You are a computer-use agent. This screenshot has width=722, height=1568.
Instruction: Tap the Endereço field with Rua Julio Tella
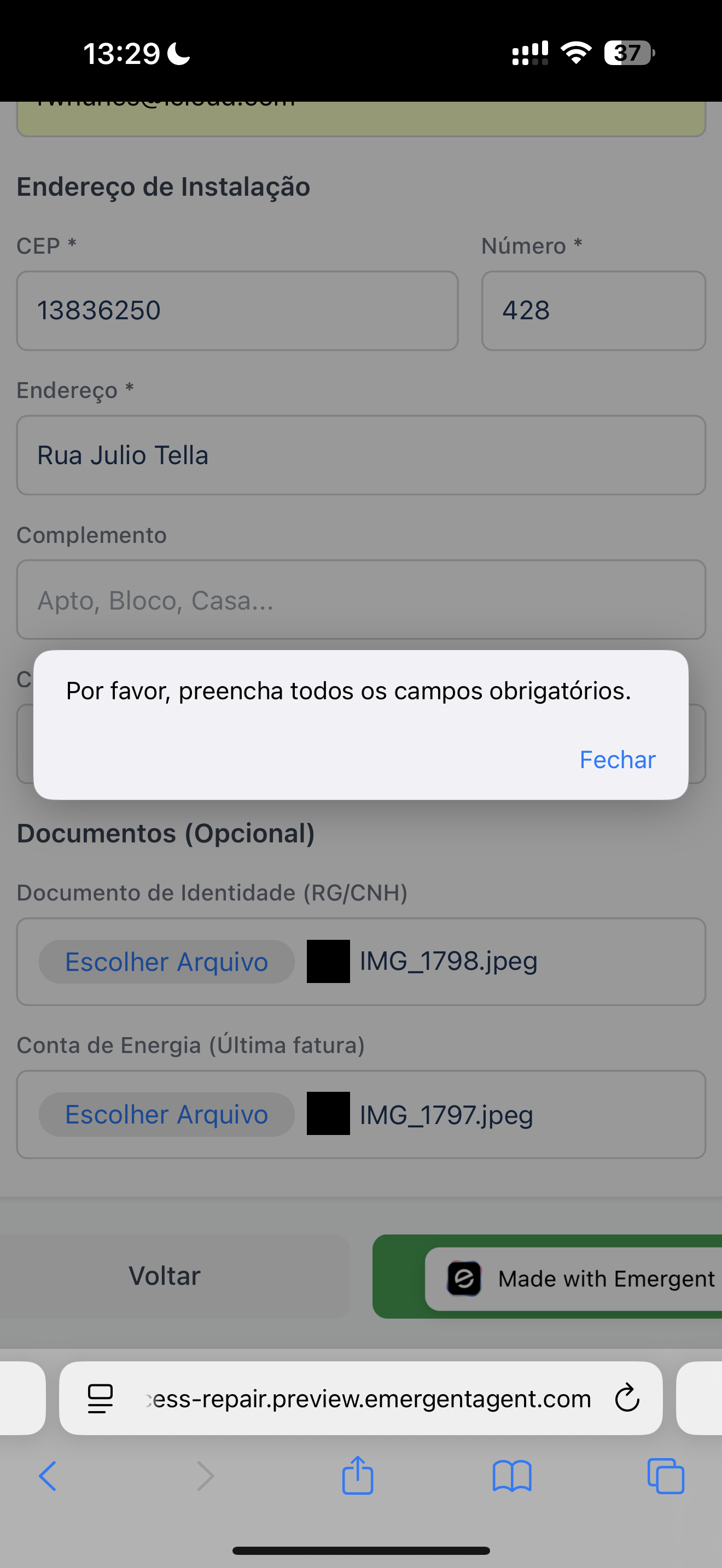pyautogui.click(x=360, y=455)
